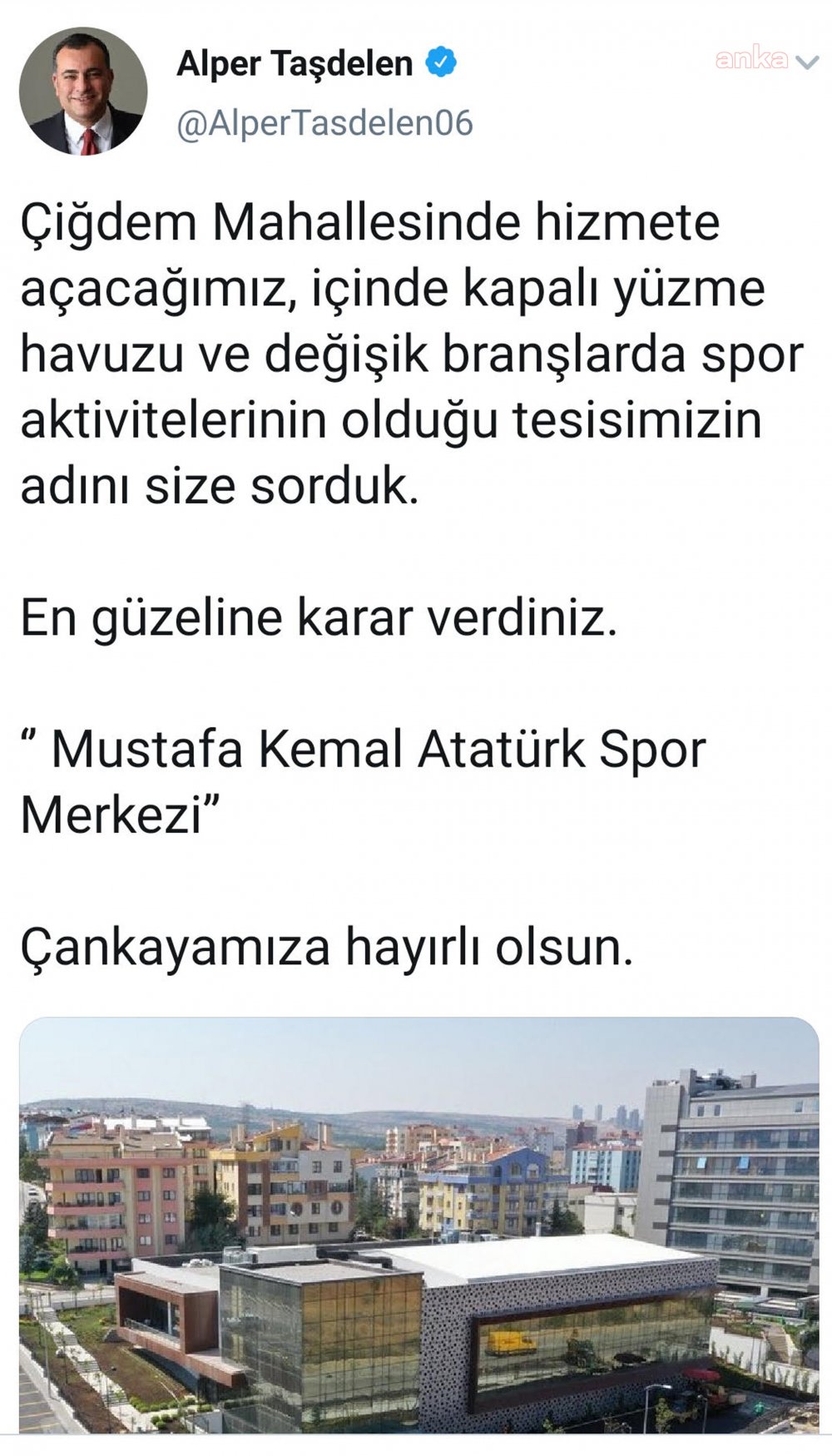Open Alper Taşdelen's profile picture
The width and height of the screenshot is (832, 1456).
83,92
